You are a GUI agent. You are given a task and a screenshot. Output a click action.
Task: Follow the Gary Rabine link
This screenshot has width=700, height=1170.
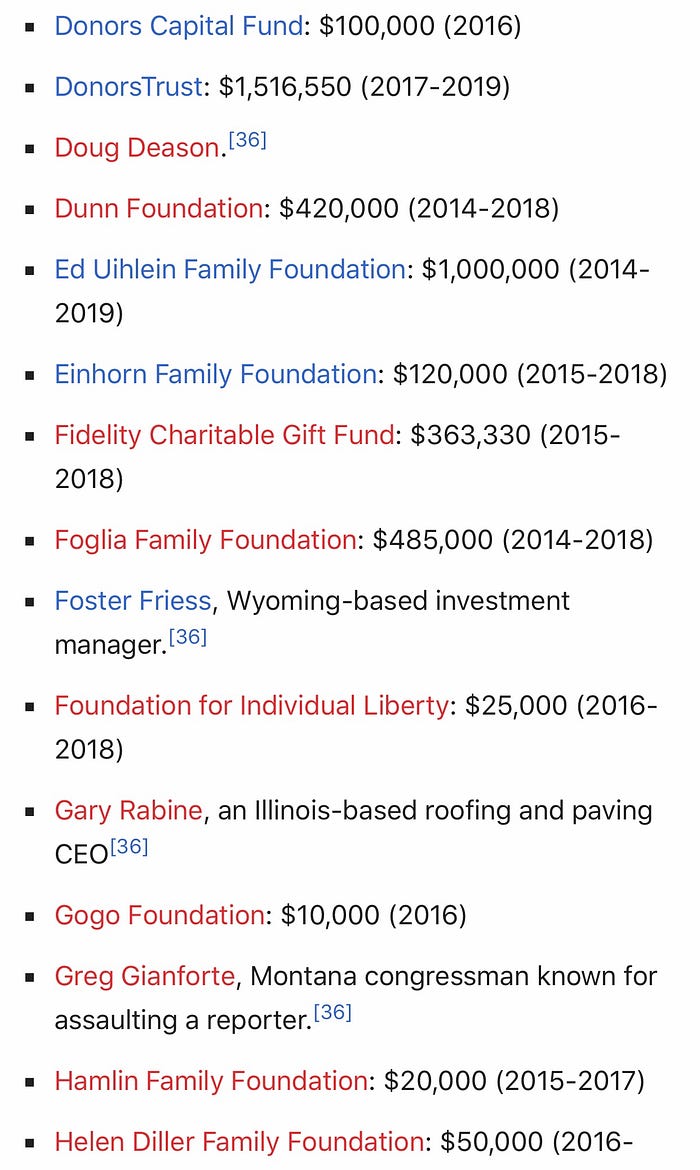pos(128,810)
